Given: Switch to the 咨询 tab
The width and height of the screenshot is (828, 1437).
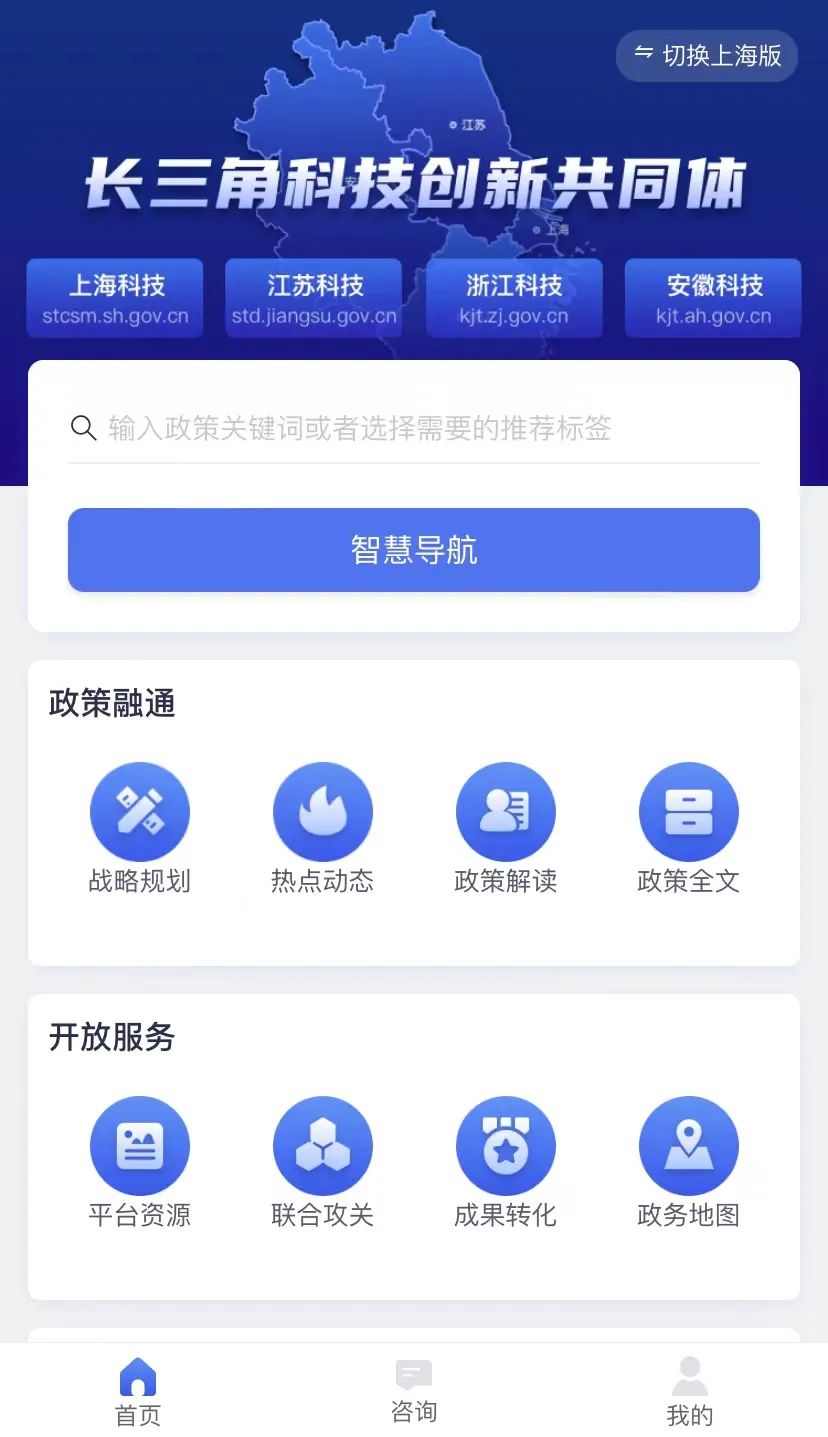Looking at the screenshot, I should (413, 1391).
